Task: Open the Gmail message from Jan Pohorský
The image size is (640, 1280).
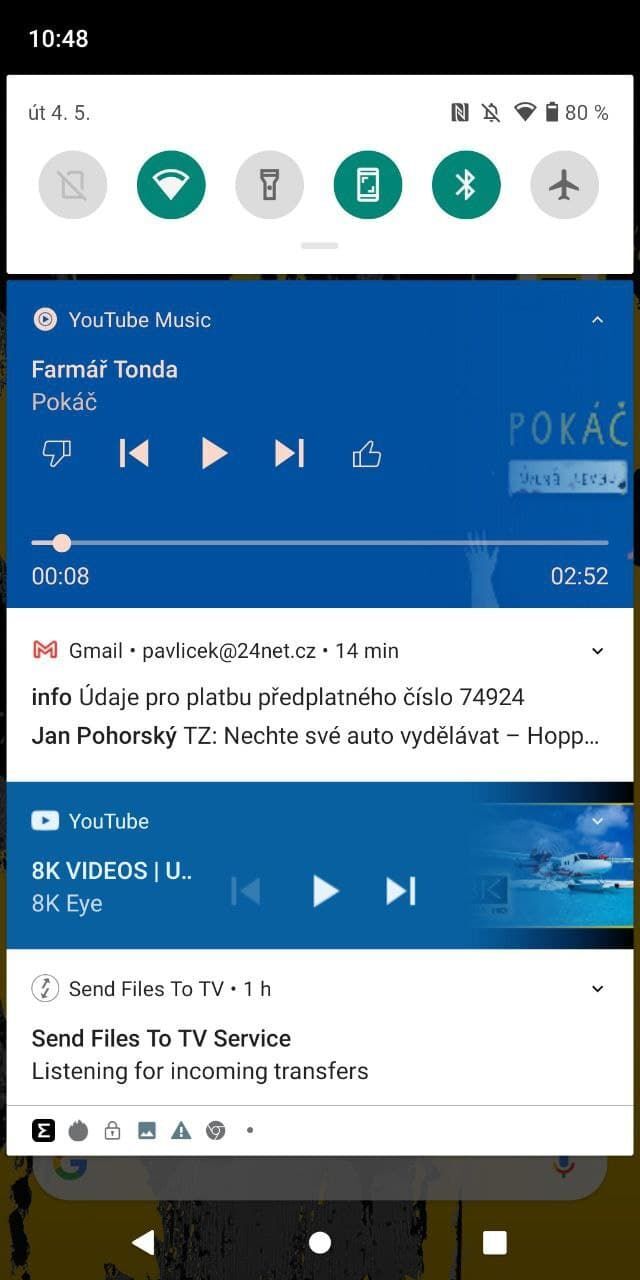Action: point(316,737)
